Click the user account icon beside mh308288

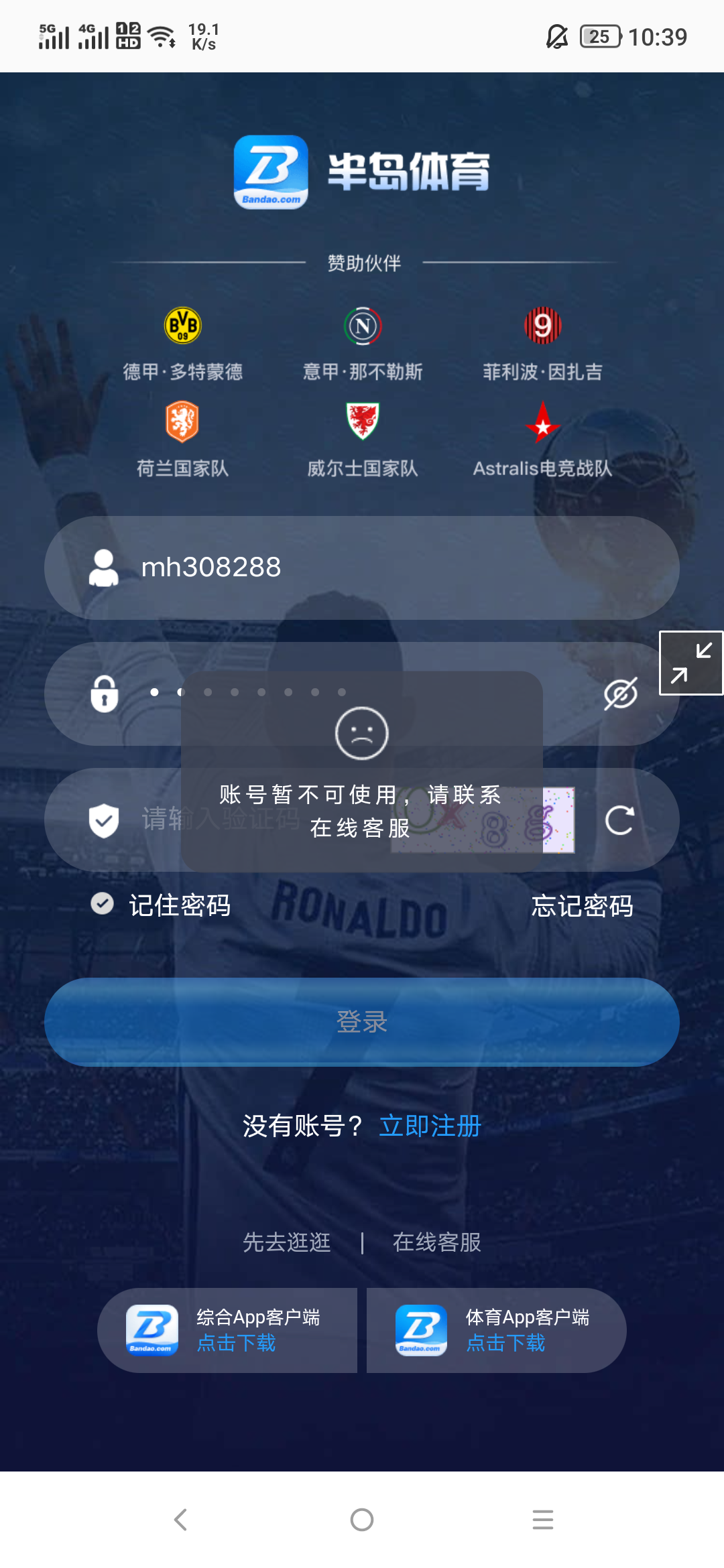[104, 568]
